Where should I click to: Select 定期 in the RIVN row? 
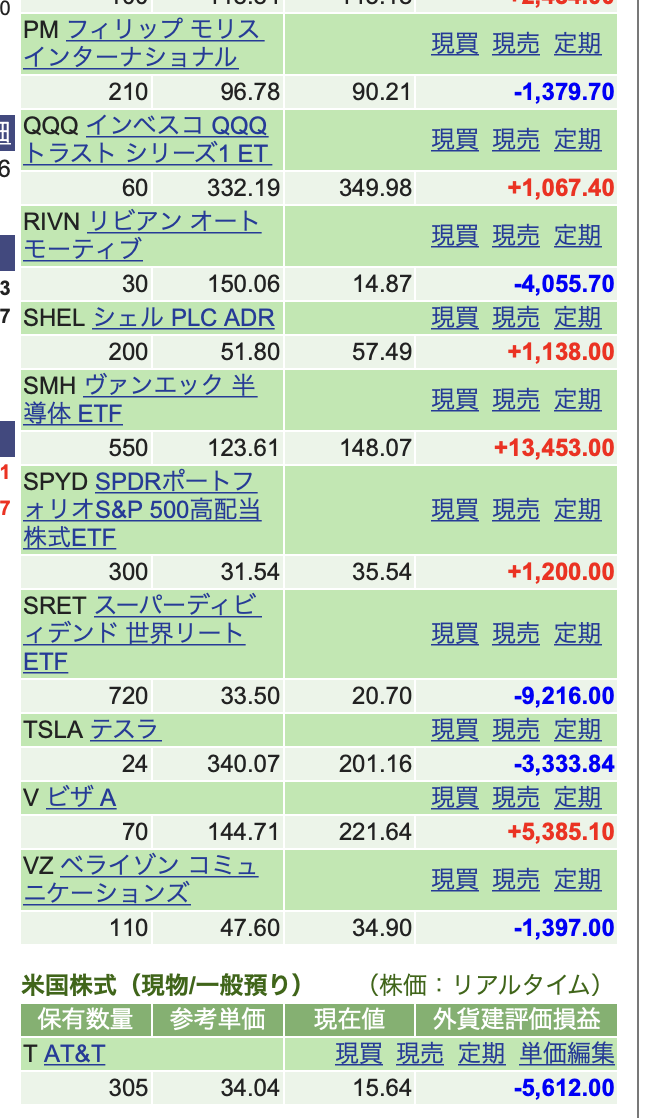tap(577, 236)
